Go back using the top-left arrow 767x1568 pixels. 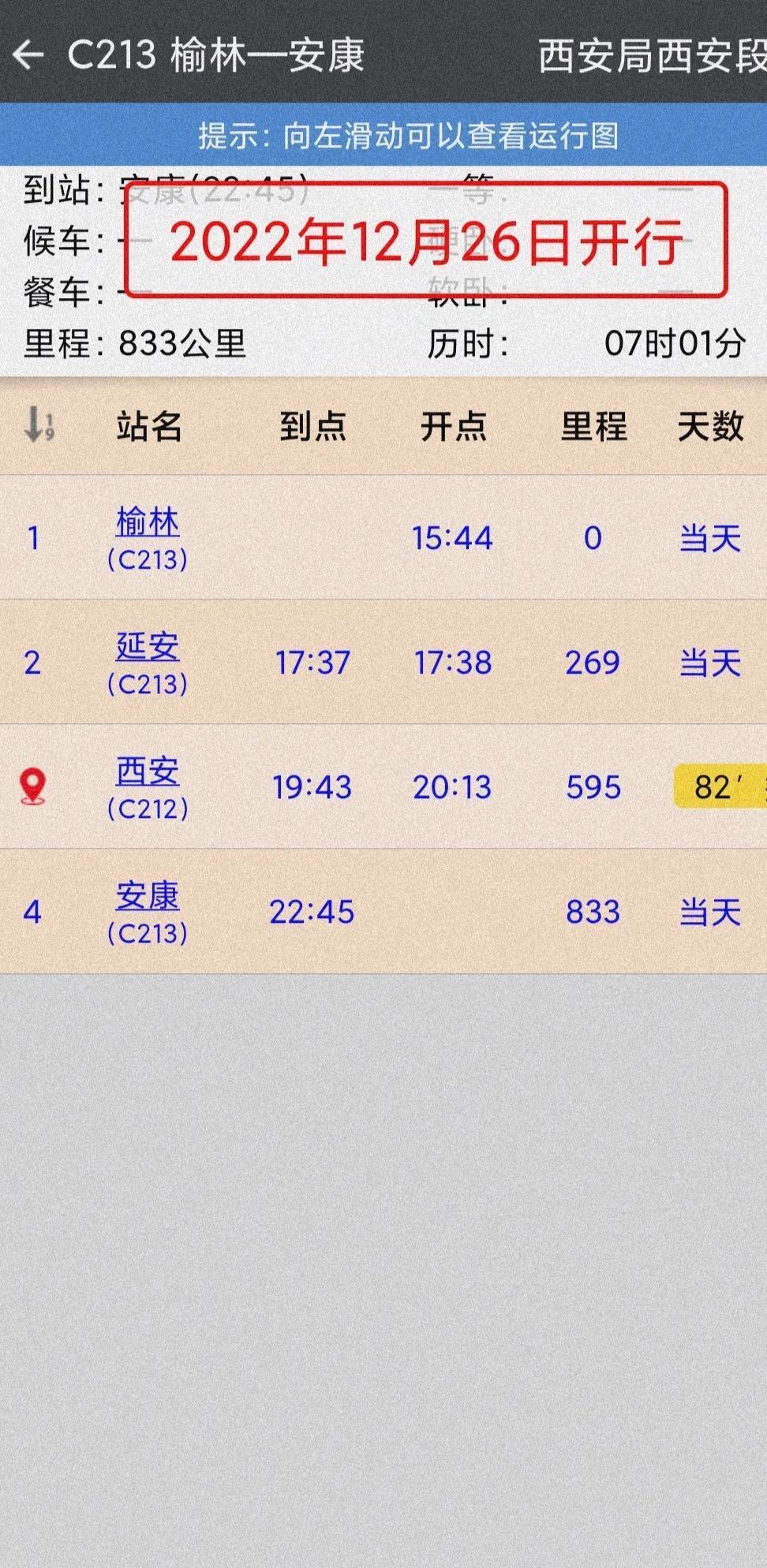tap(28, 55)
